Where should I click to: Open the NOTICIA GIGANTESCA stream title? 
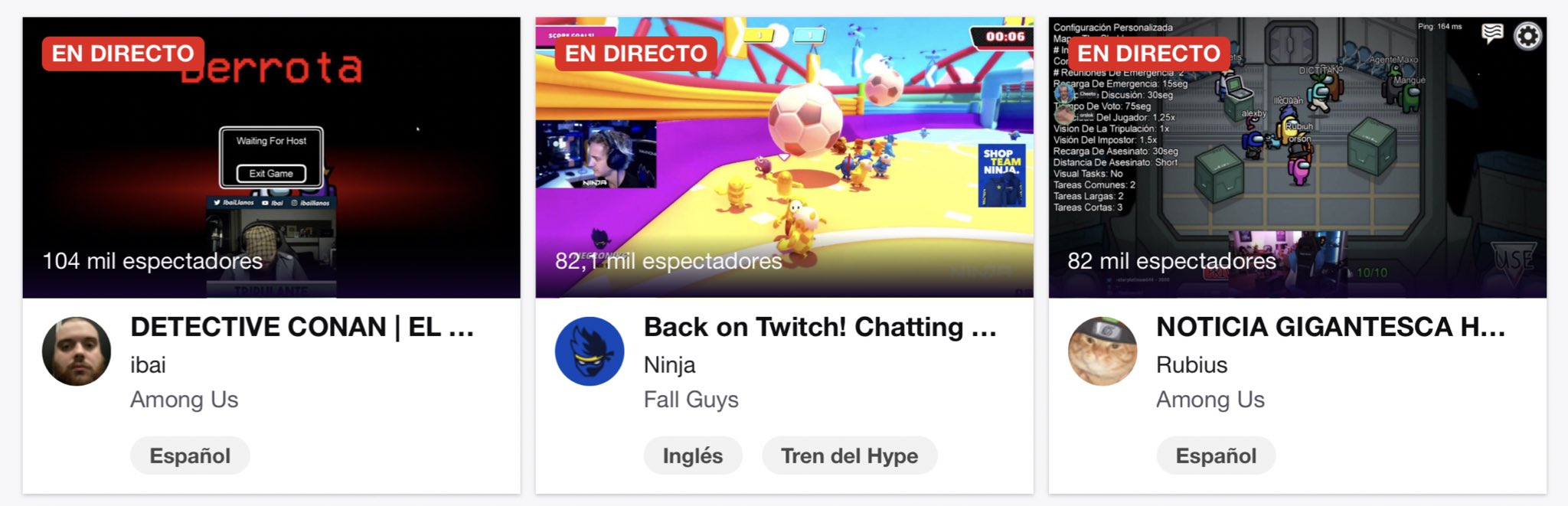[1330, 327]
